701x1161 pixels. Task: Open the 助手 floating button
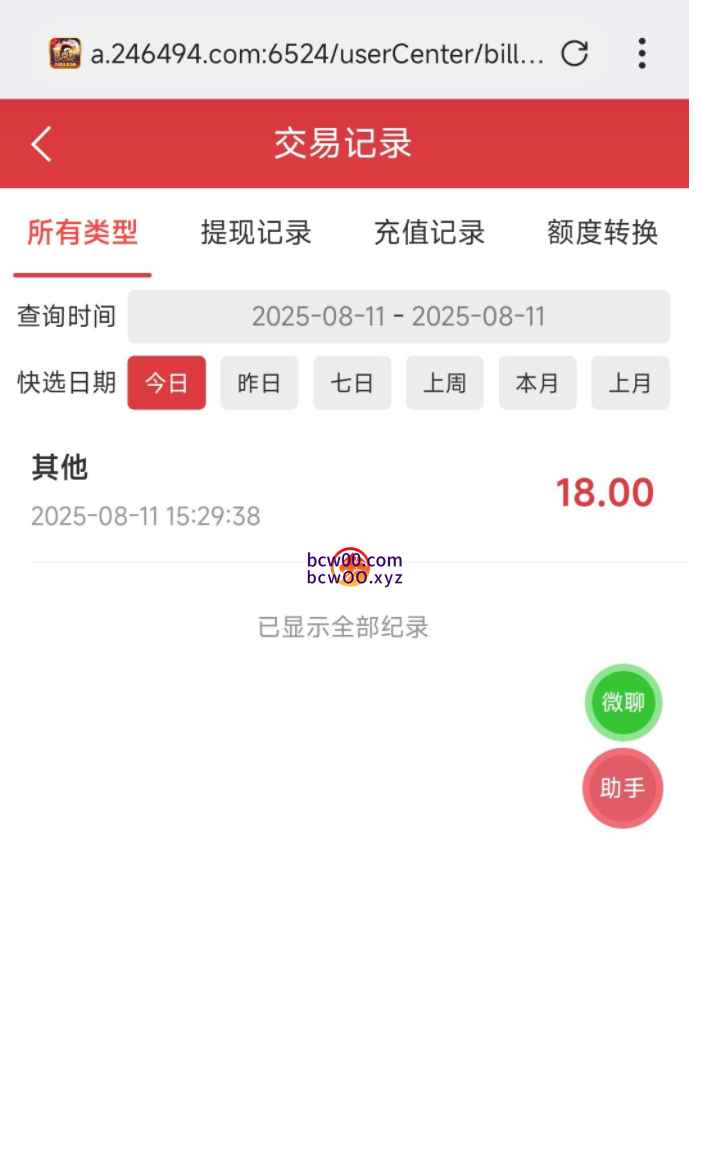coord(623,788)
